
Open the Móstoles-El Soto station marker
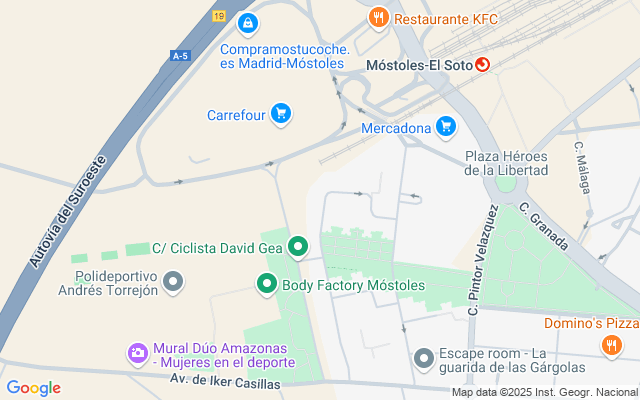pos(482,64)
